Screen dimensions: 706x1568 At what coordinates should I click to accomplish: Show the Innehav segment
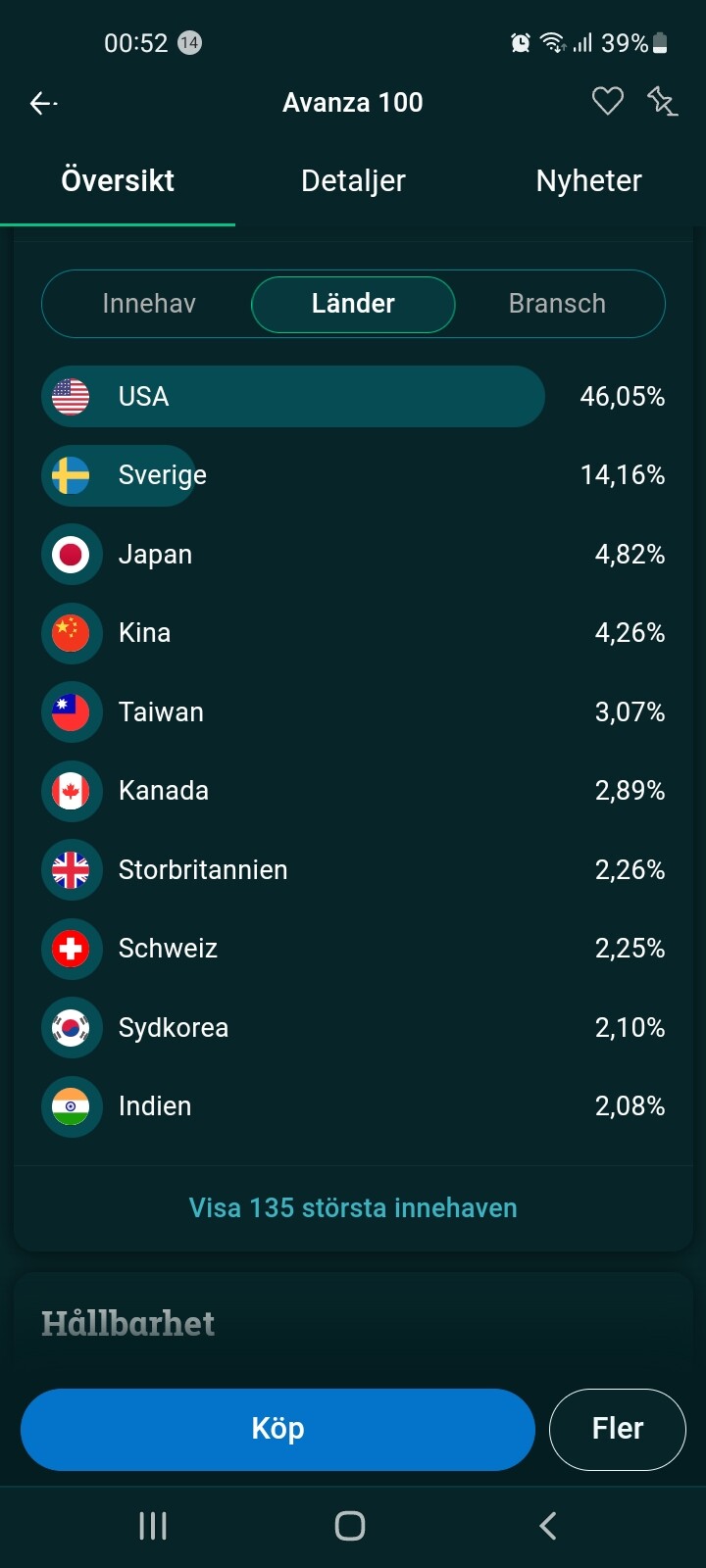click(x=149, y=304)
